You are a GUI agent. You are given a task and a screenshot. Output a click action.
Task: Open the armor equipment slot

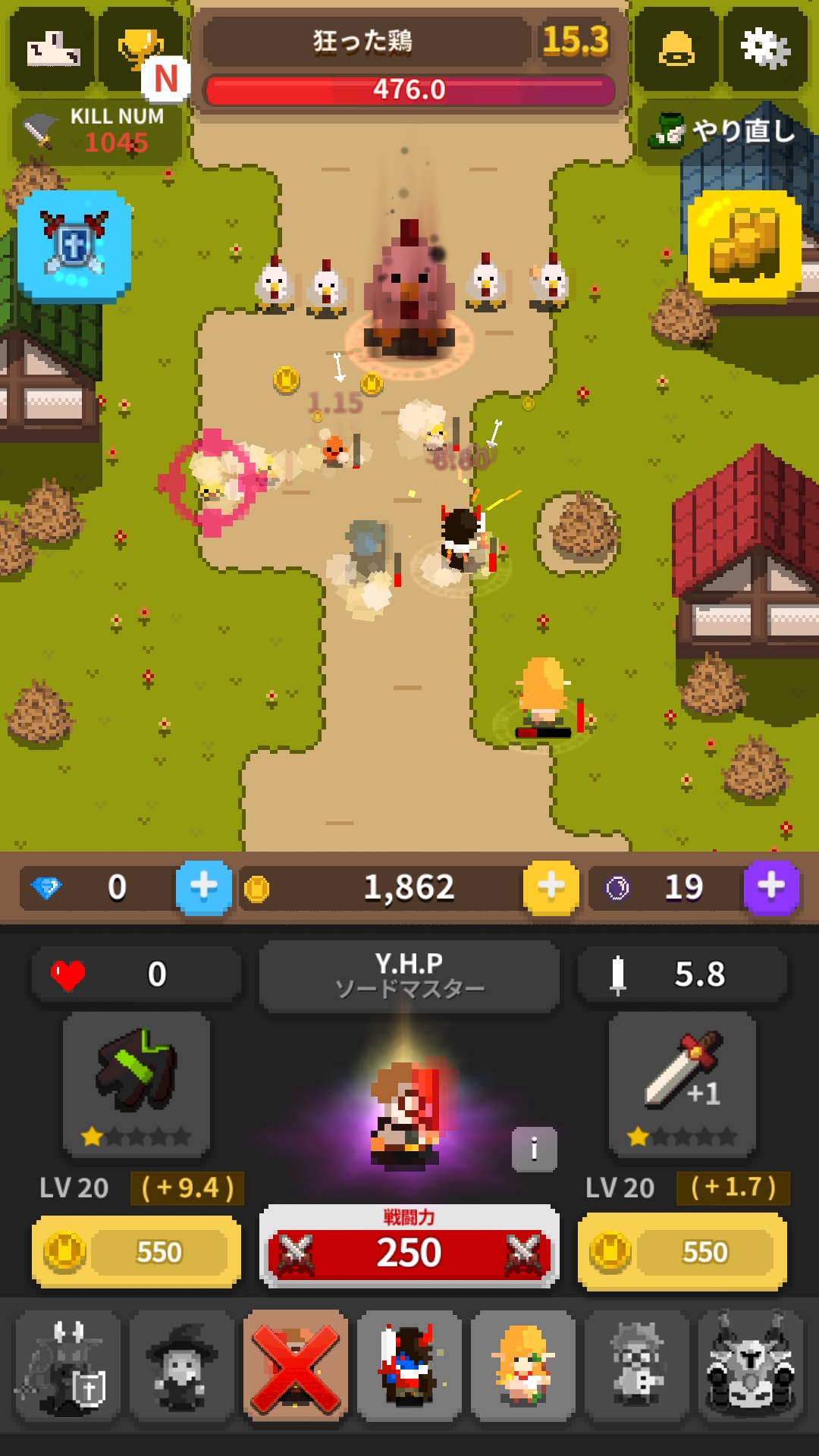click(136, 1084)
